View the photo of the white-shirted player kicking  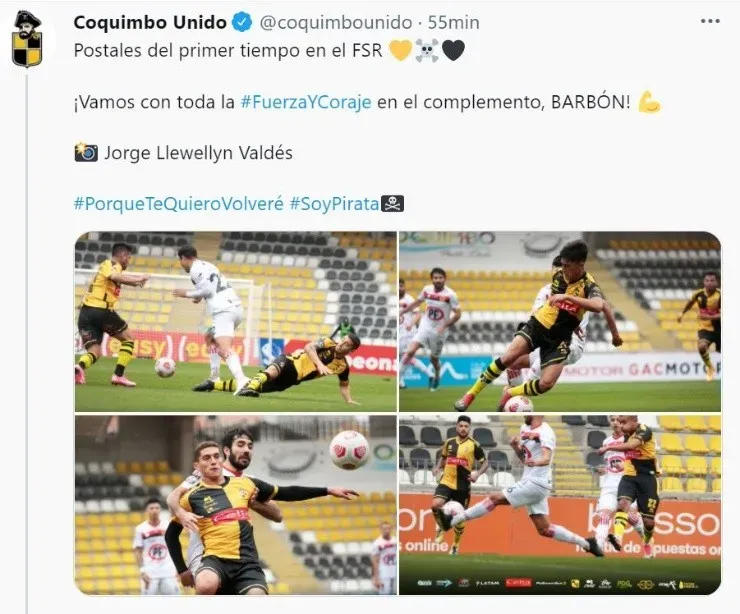pos(560,505)
